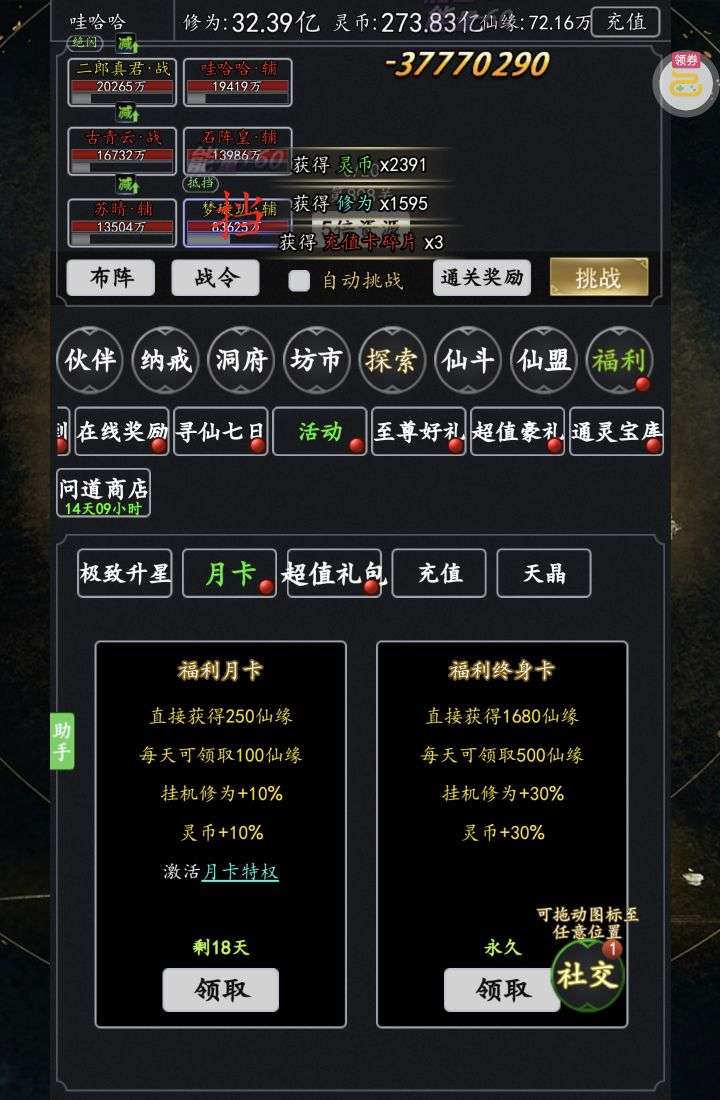Start a 挑战 challenge
Image resolution: width=720 pixels, height=1100 pixels.
coord(598,278)
